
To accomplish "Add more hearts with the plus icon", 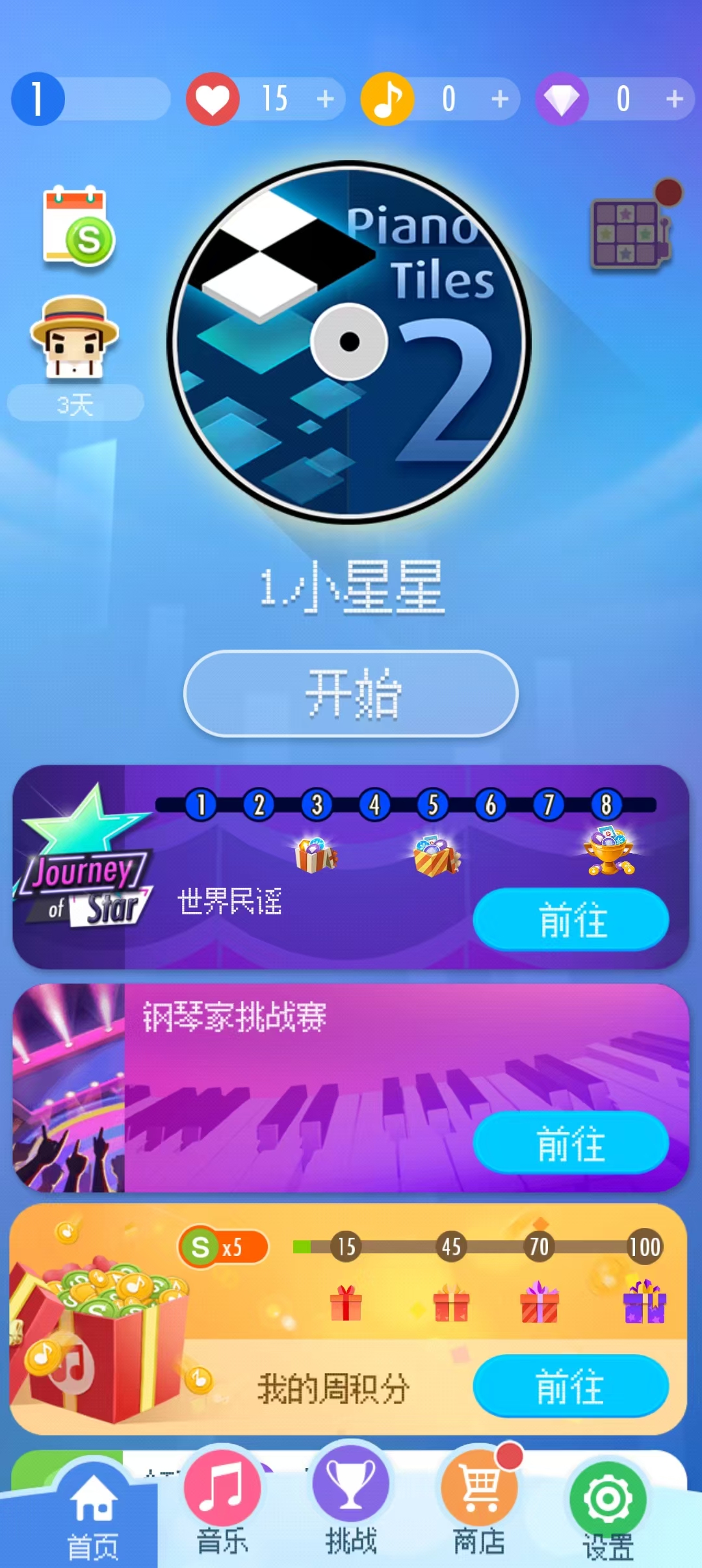I will (326, 99).
